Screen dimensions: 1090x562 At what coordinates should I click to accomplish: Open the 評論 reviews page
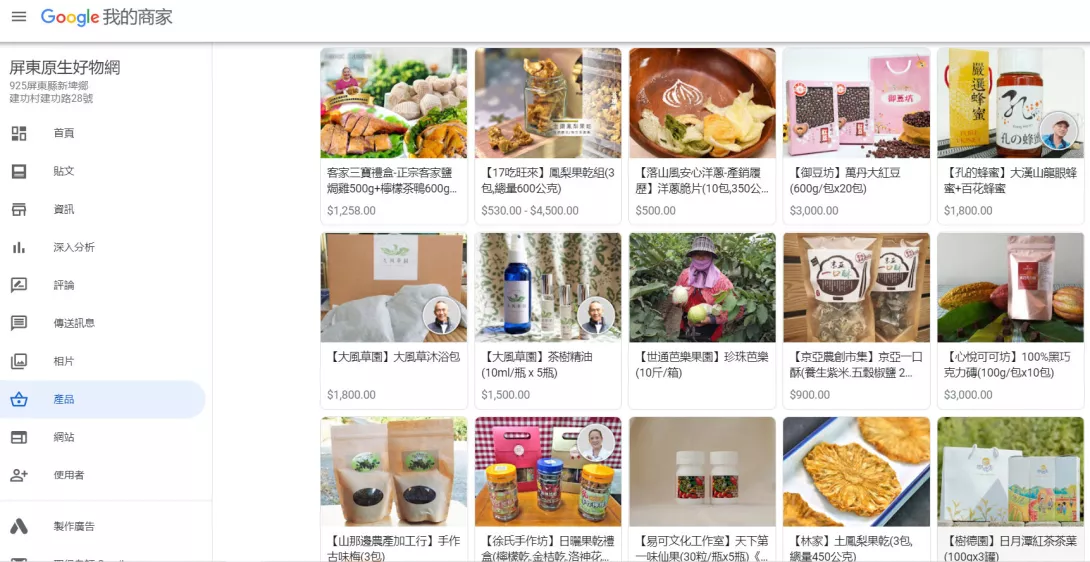[x=63, y=285]
